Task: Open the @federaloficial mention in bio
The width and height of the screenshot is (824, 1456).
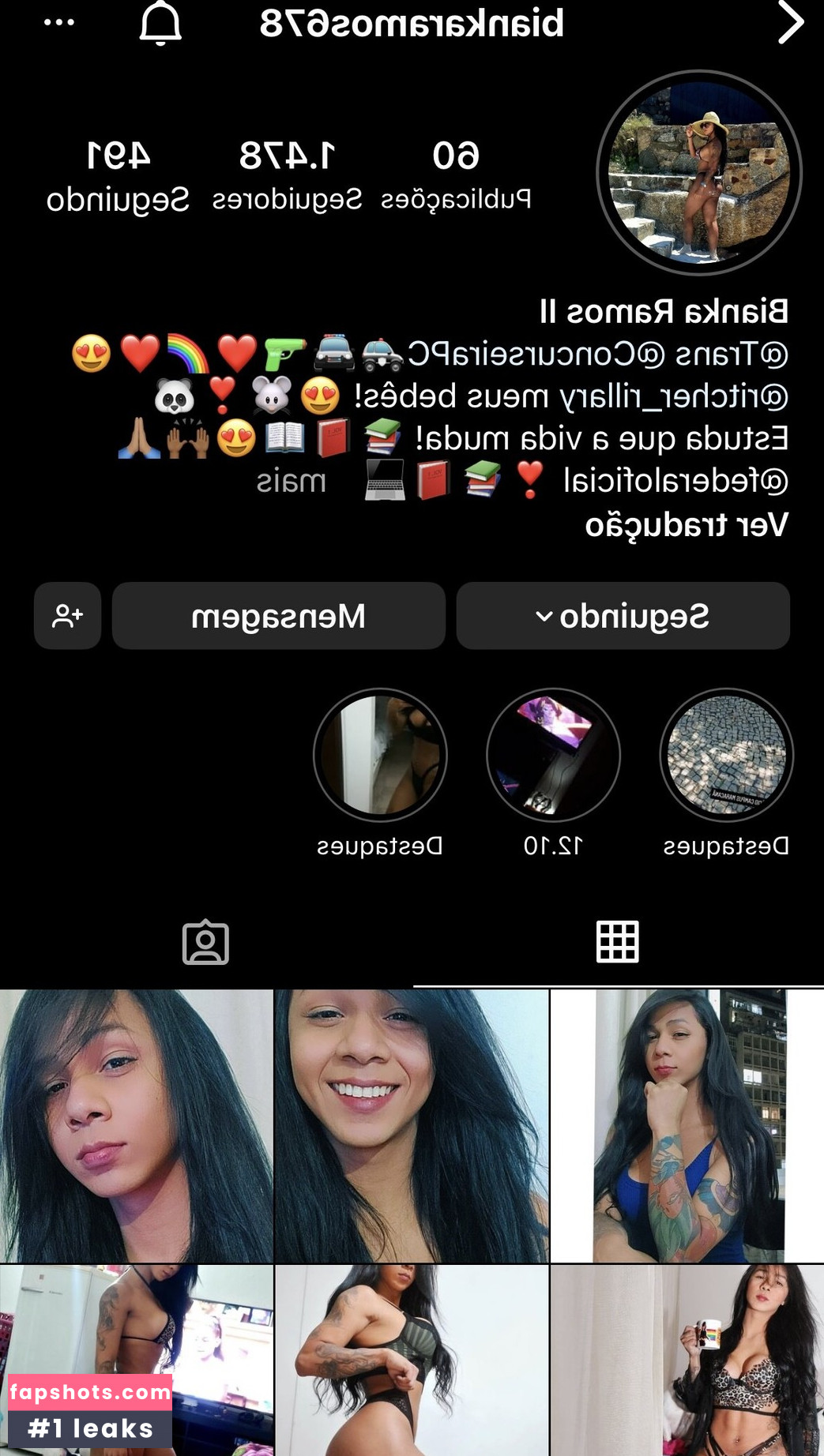Action: [676, 481]
